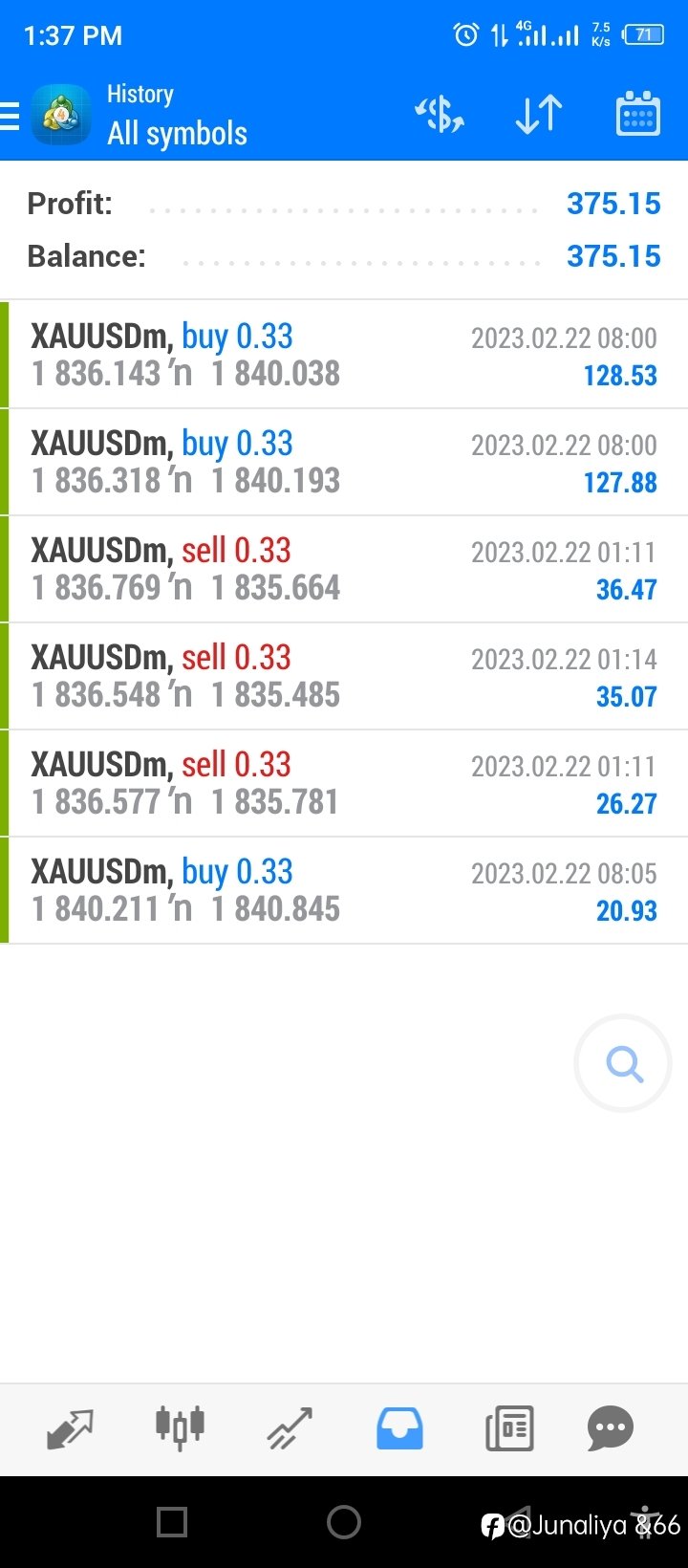The width and height of the screenshot is (688, 1568).
Task: Switch to the Quotes tab
Action: [70, 1429]
